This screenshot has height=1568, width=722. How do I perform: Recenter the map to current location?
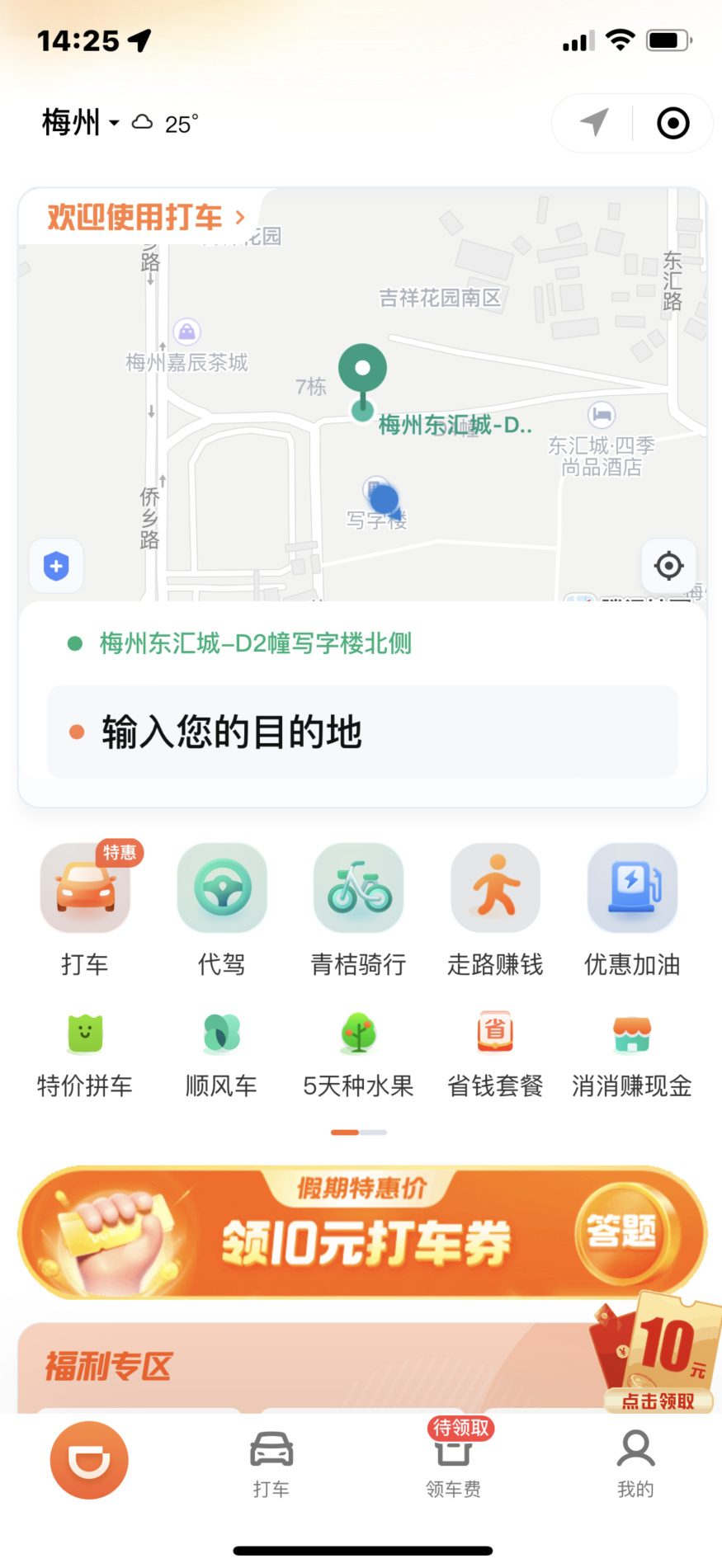[x=668, y=566]
